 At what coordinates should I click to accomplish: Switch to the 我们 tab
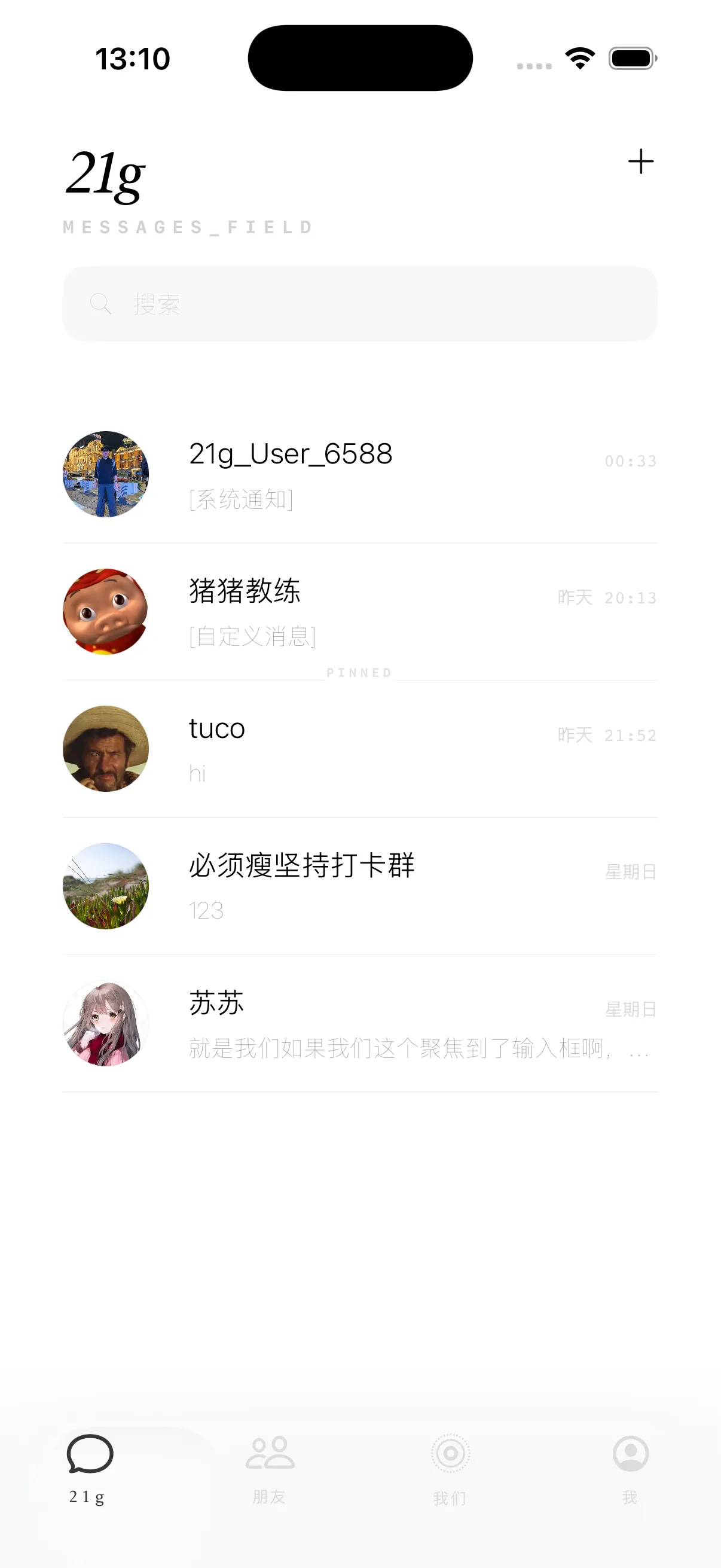pos(450,1461)
